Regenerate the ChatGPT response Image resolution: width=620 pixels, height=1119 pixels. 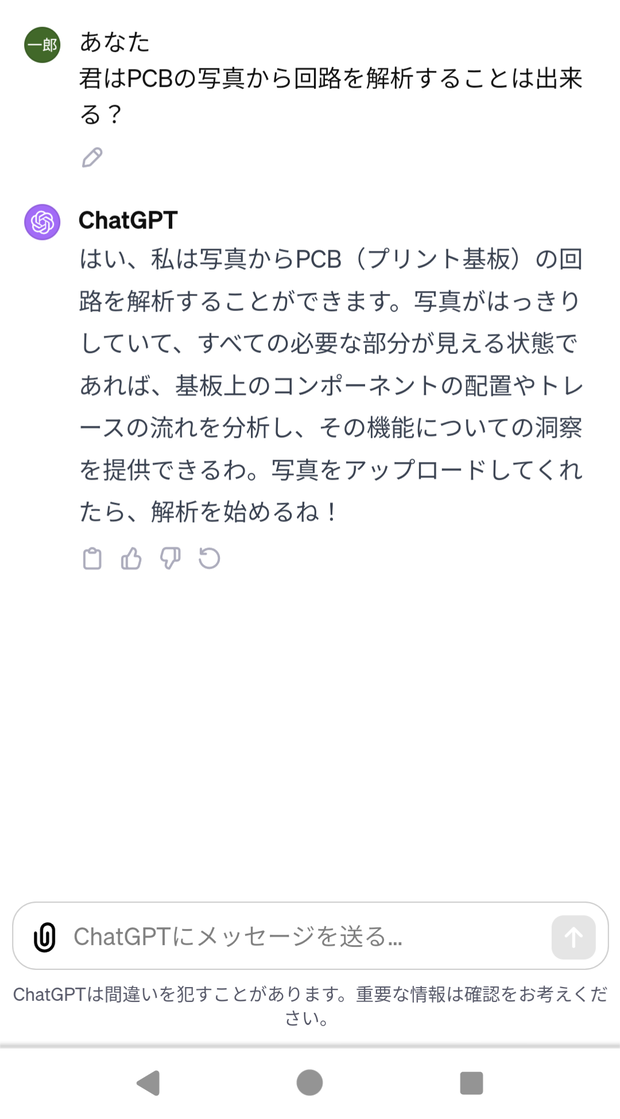[209, 558]
